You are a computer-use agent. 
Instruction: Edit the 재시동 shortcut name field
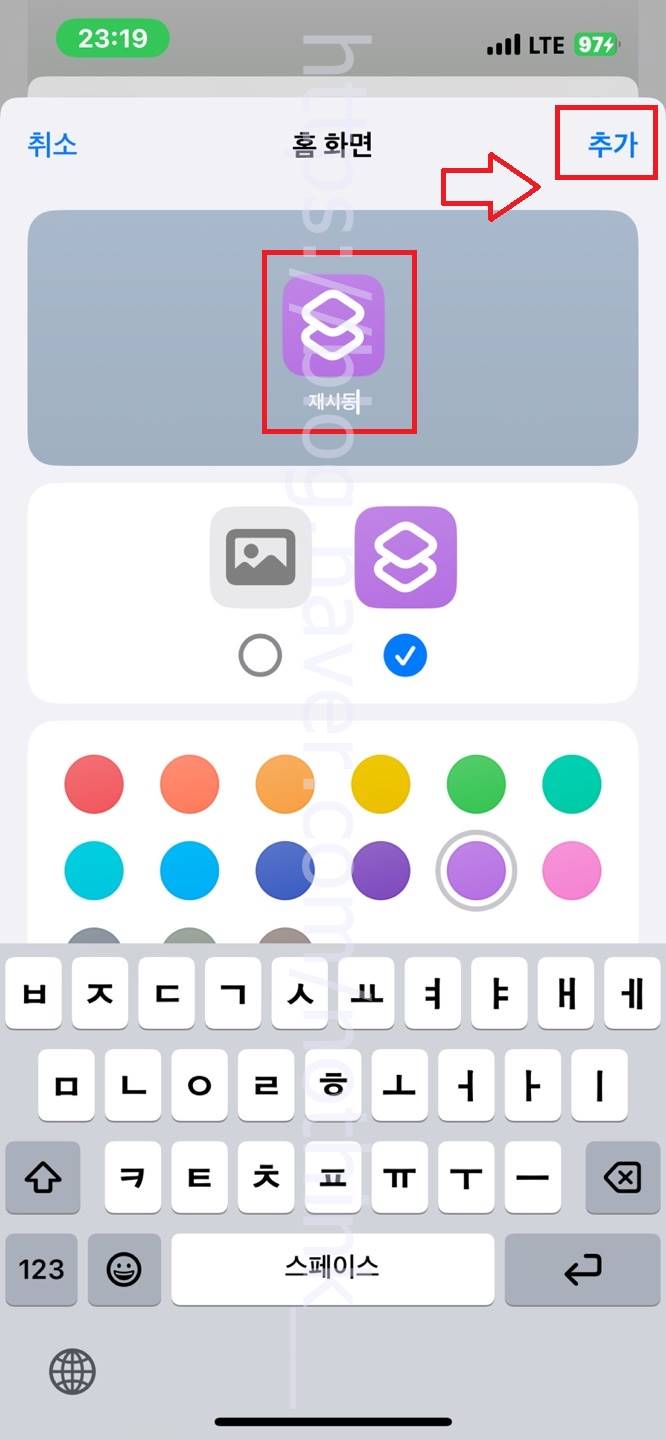pyautogui.click(x=333, y=403)
